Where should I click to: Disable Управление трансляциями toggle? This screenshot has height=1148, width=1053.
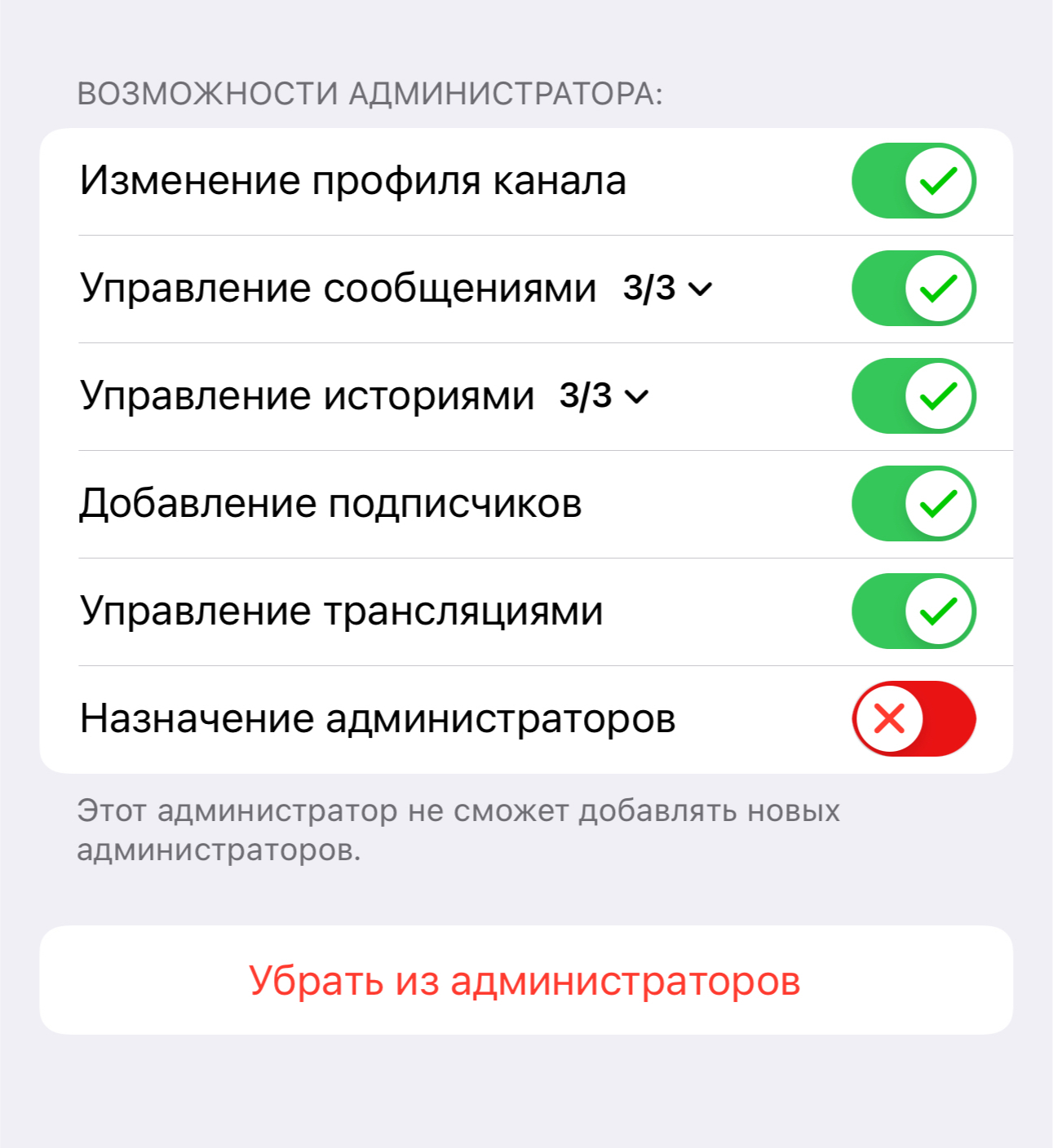(914, 612)
